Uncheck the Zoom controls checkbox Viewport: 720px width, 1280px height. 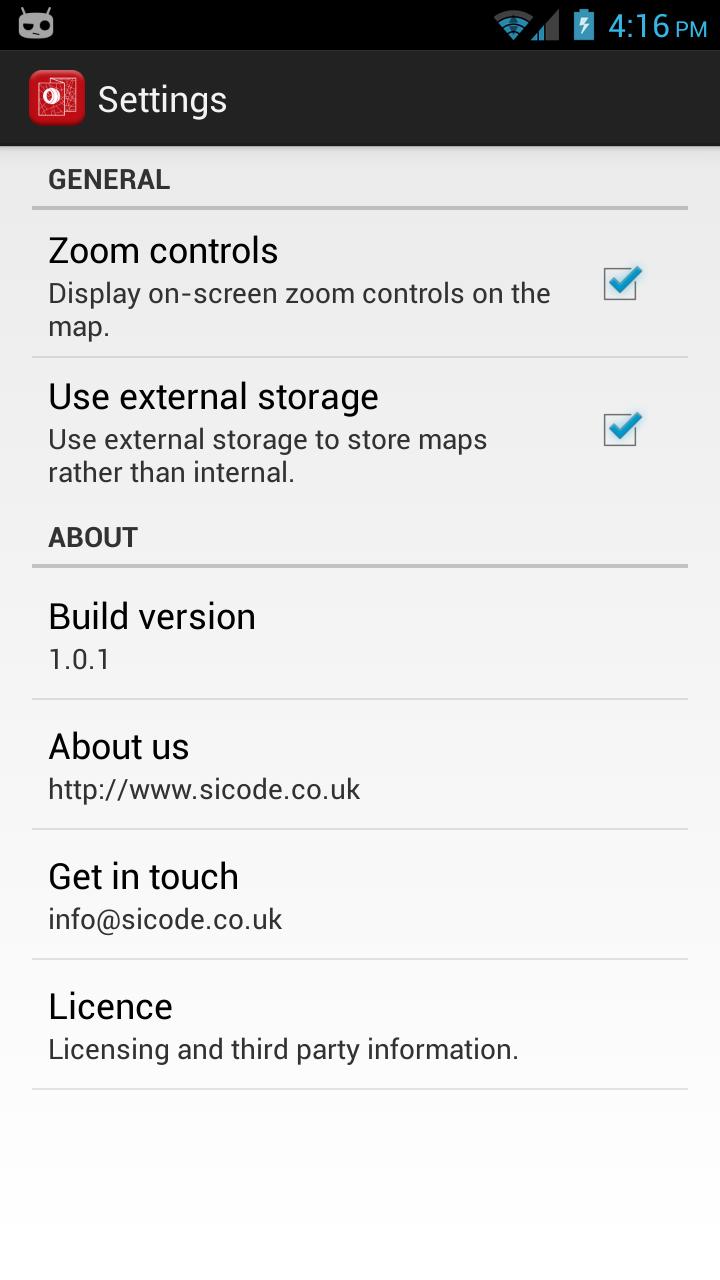(620, 284)
